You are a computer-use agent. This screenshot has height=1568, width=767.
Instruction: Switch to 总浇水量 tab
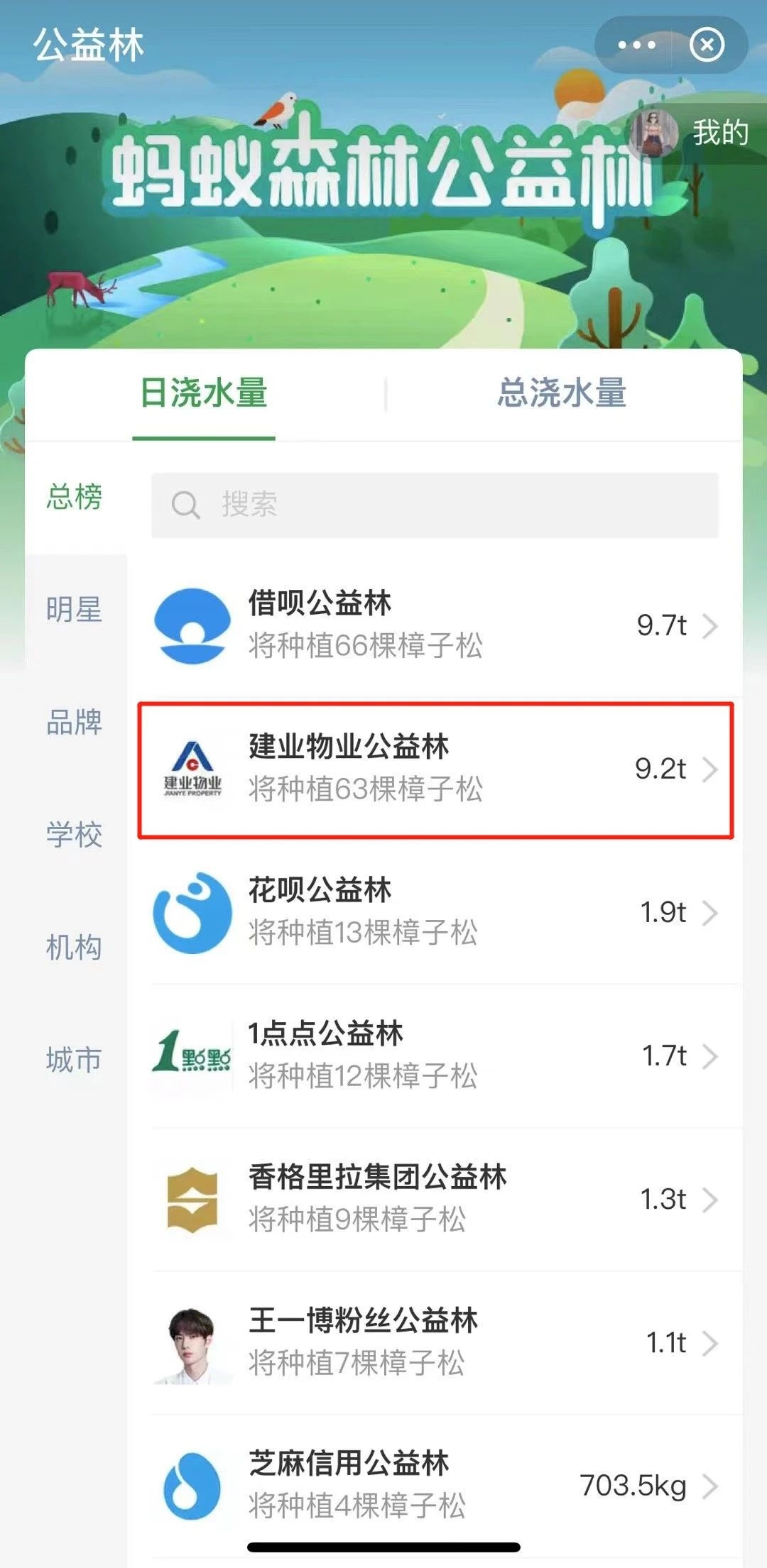[562, 393]
